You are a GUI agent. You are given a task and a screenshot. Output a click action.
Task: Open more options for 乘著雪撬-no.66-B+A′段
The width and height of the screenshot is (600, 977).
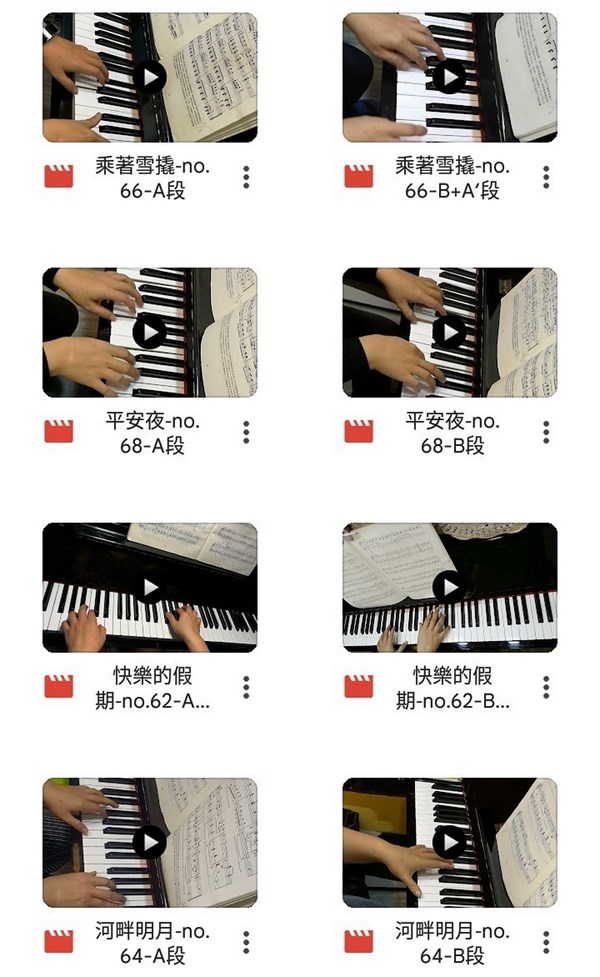tap(546, 178)
